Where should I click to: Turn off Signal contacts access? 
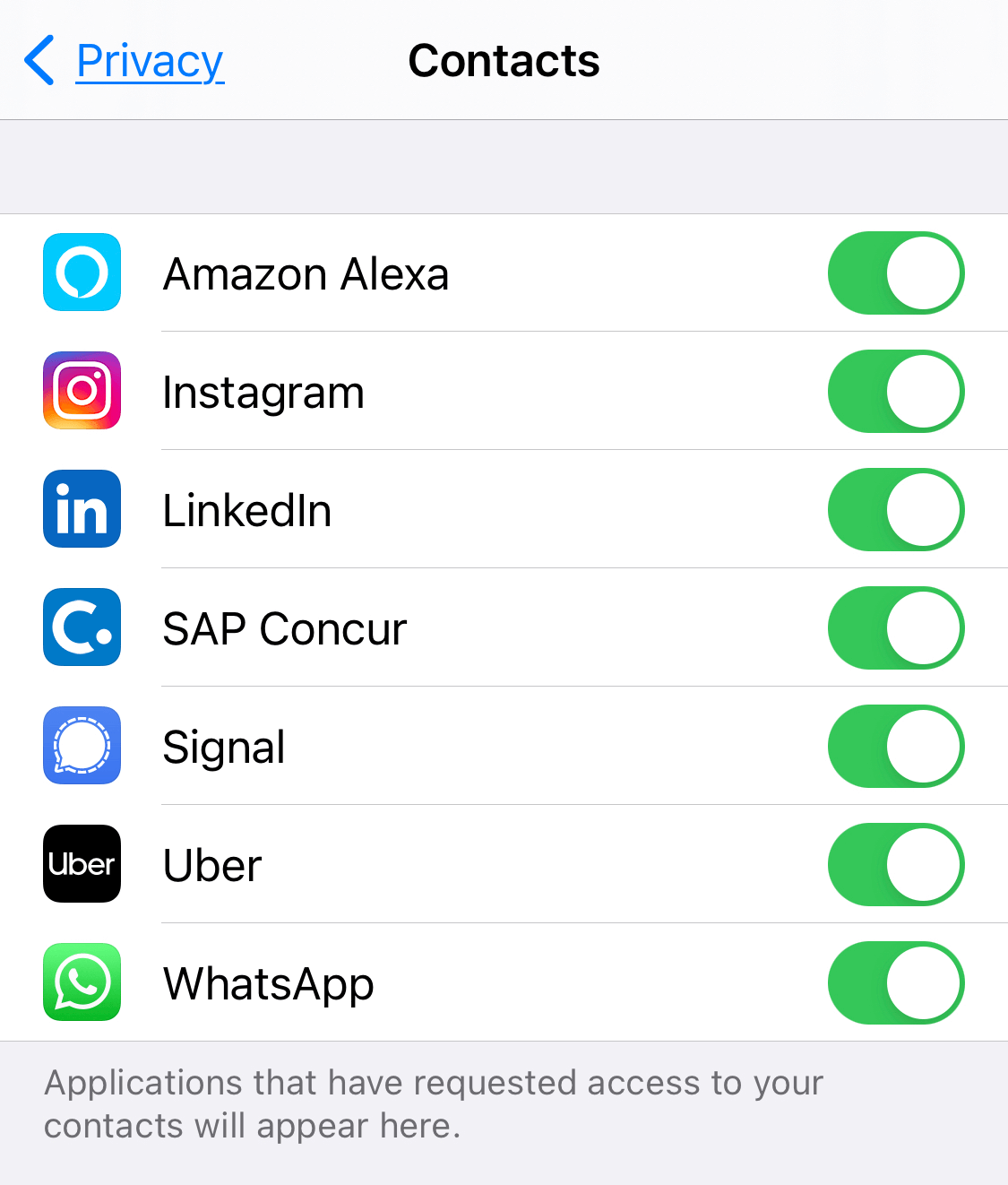(896, 747)
